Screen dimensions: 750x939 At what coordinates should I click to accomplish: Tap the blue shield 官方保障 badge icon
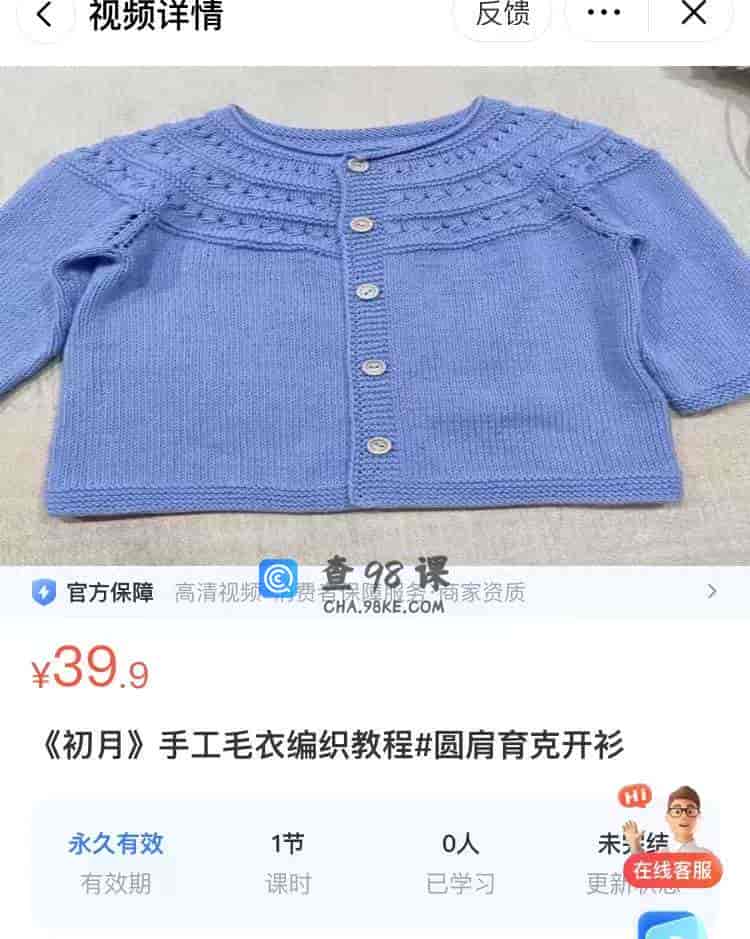click(42, 592)
